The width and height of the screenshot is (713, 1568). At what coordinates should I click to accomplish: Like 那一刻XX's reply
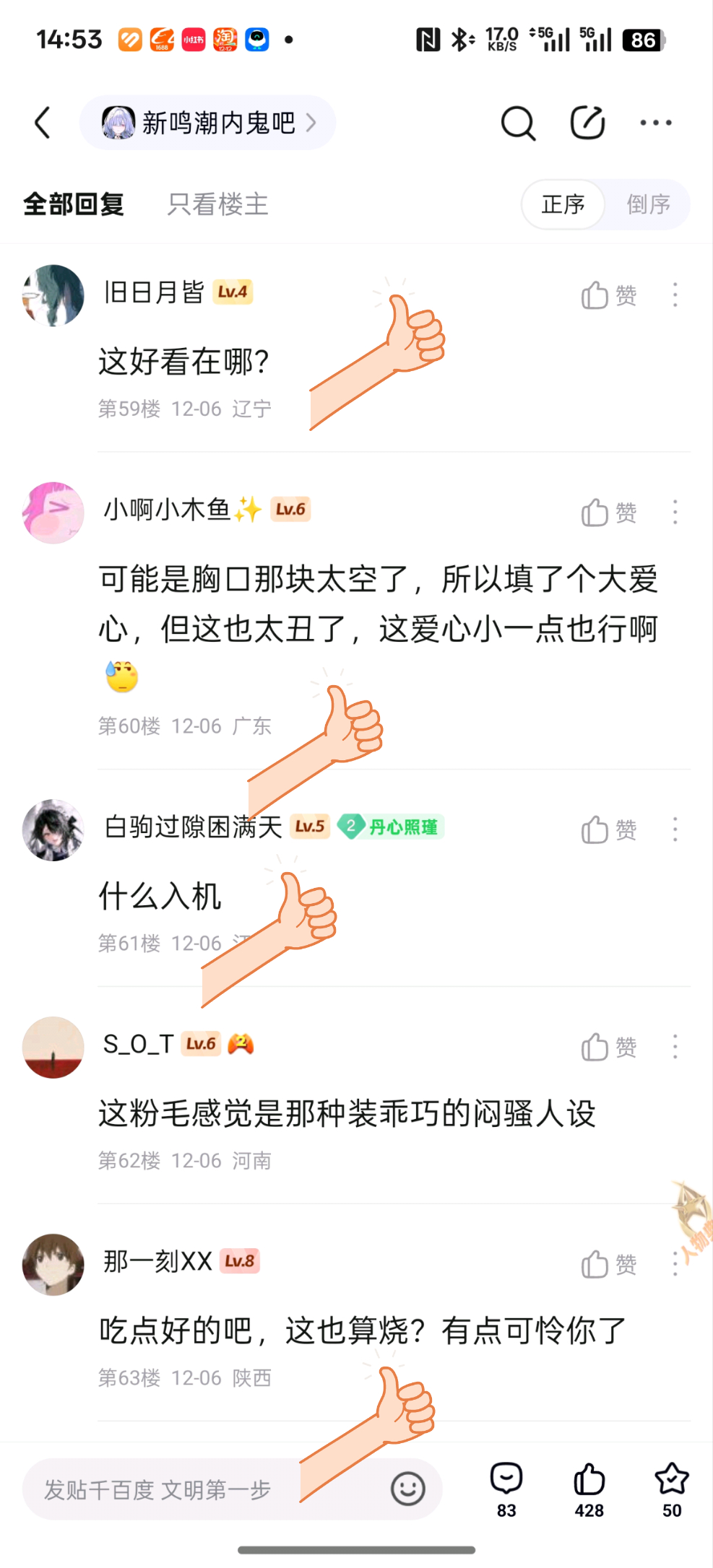click(x=608, y=1264)
